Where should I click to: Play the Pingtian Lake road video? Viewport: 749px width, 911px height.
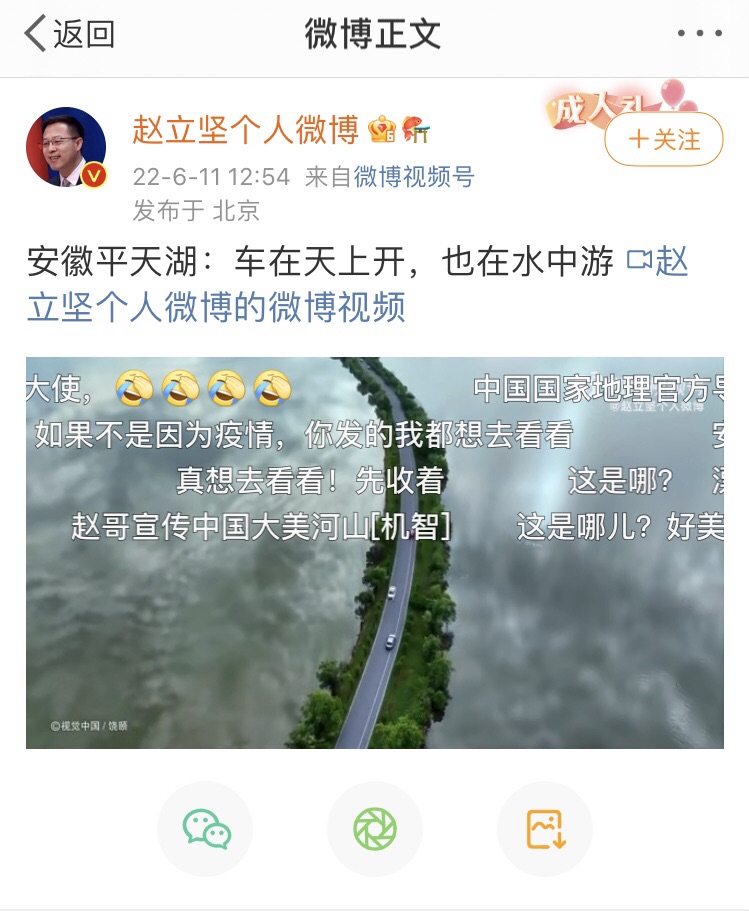click(374, 552)
